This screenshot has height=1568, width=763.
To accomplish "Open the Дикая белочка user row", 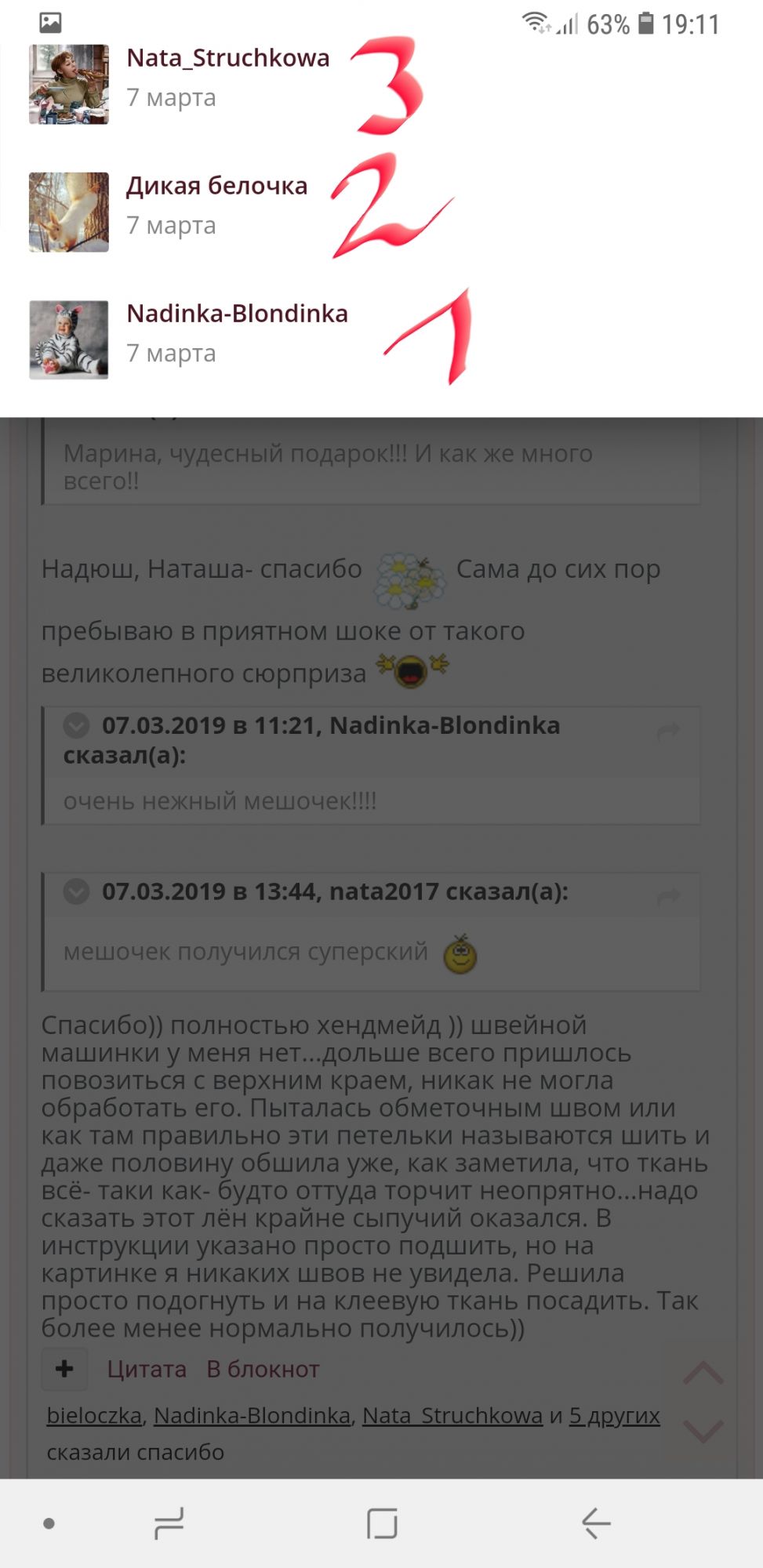I will click(x=216, y=186).
